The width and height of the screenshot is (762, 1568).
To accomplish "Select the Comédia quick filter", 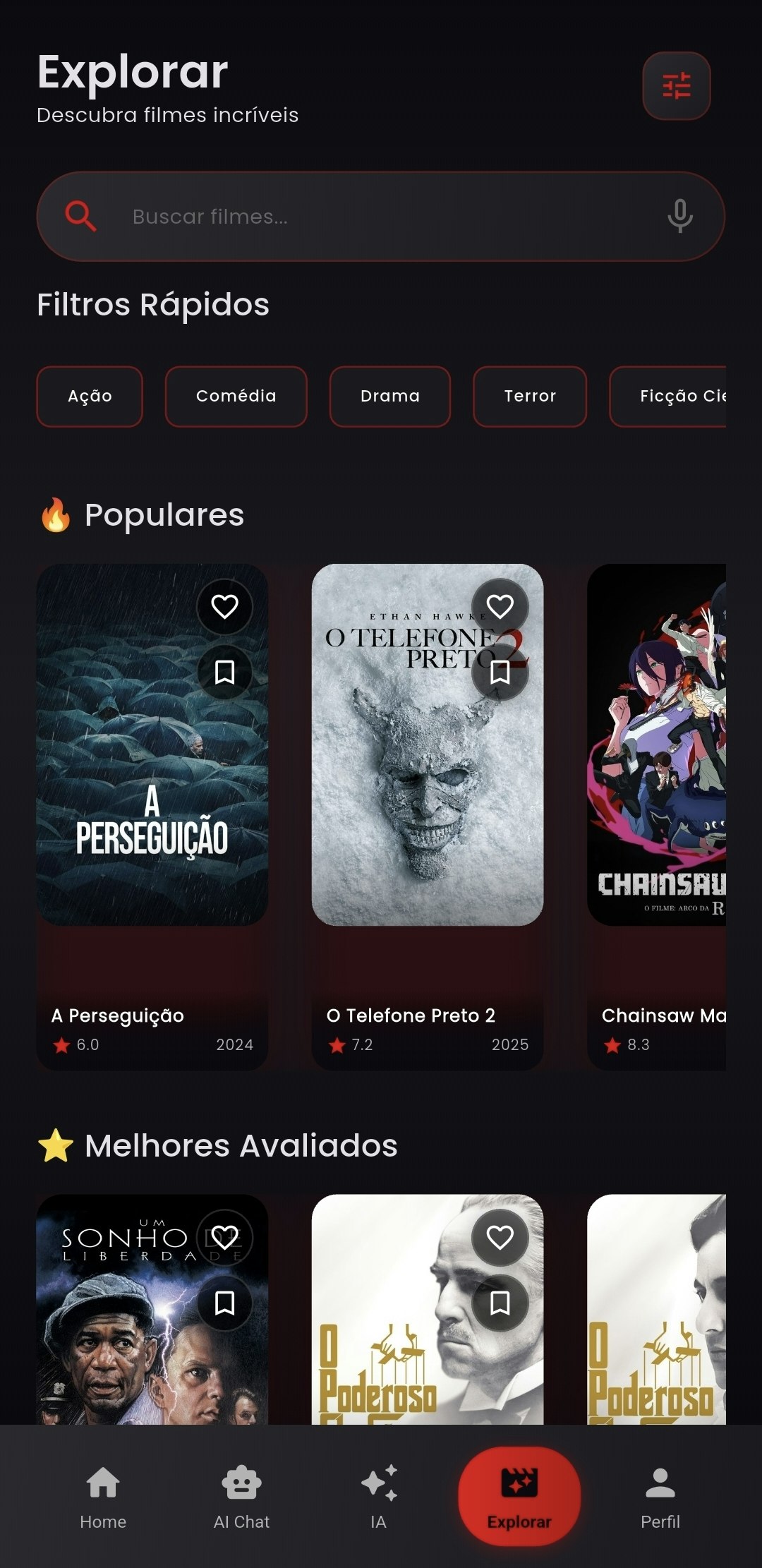I will [235, 397].
